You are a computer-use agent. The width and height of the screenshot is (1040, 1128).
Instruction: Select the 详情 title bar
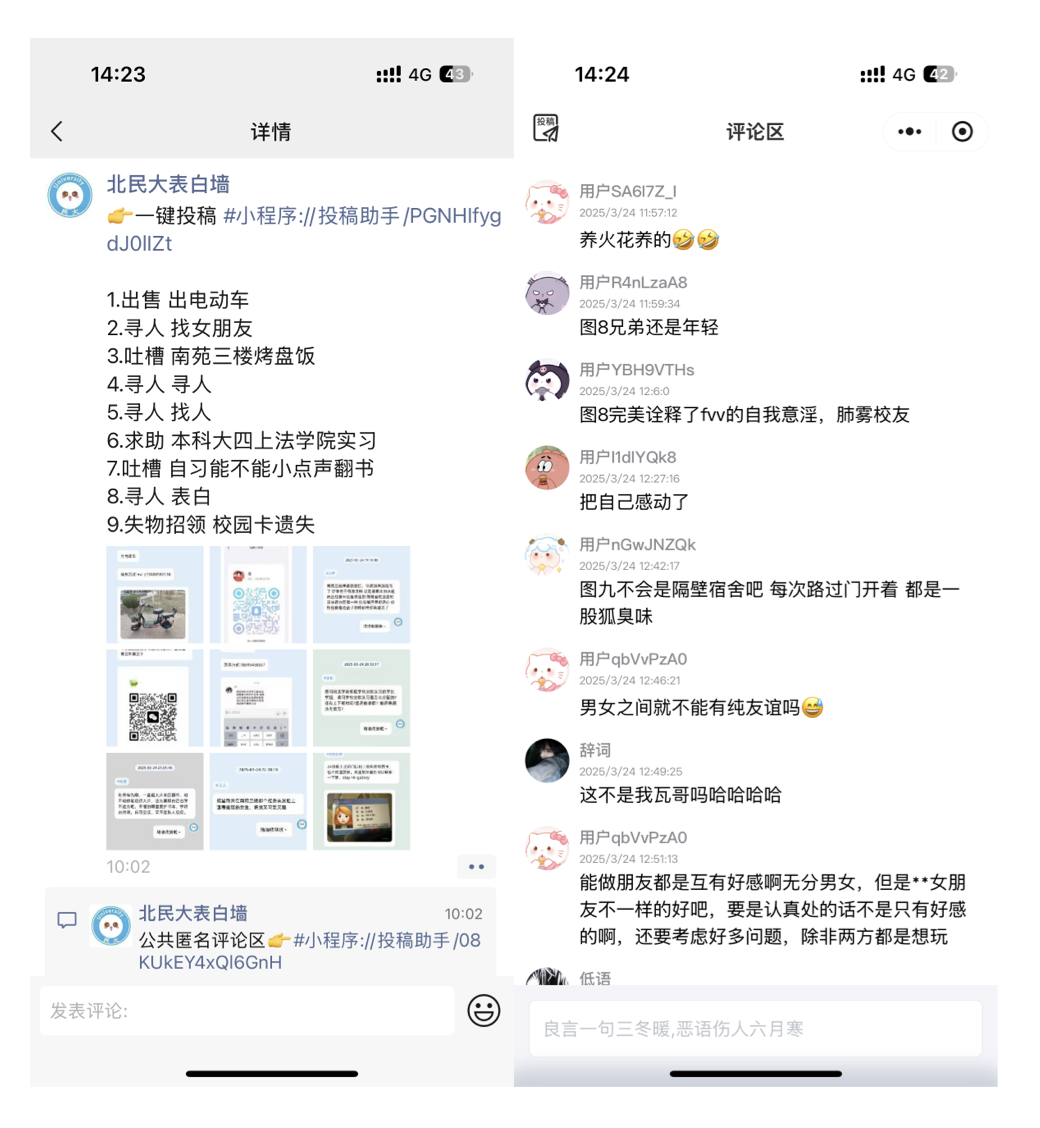pos(270,131)
